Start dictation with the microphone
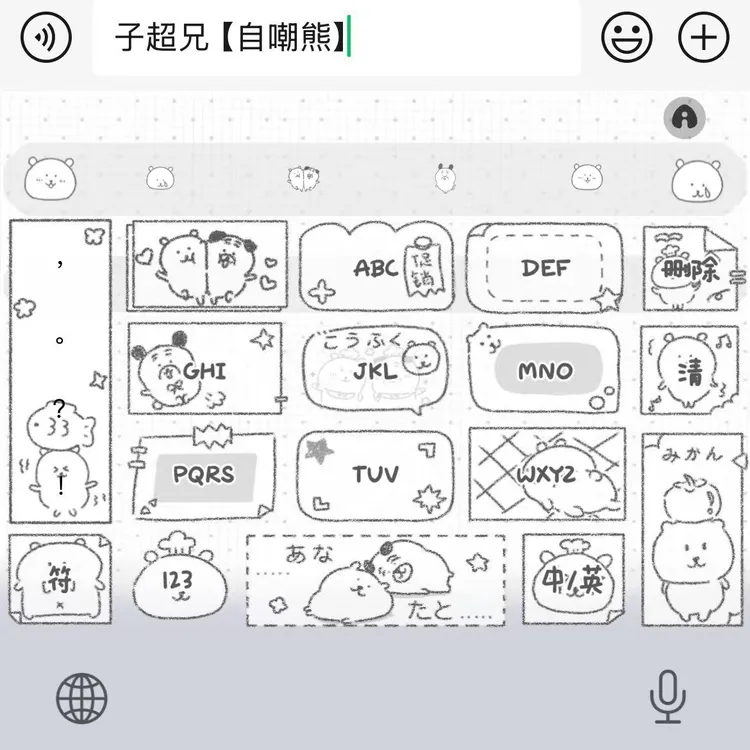This screenshot has height=750, width=750. [x=668, y=696]
